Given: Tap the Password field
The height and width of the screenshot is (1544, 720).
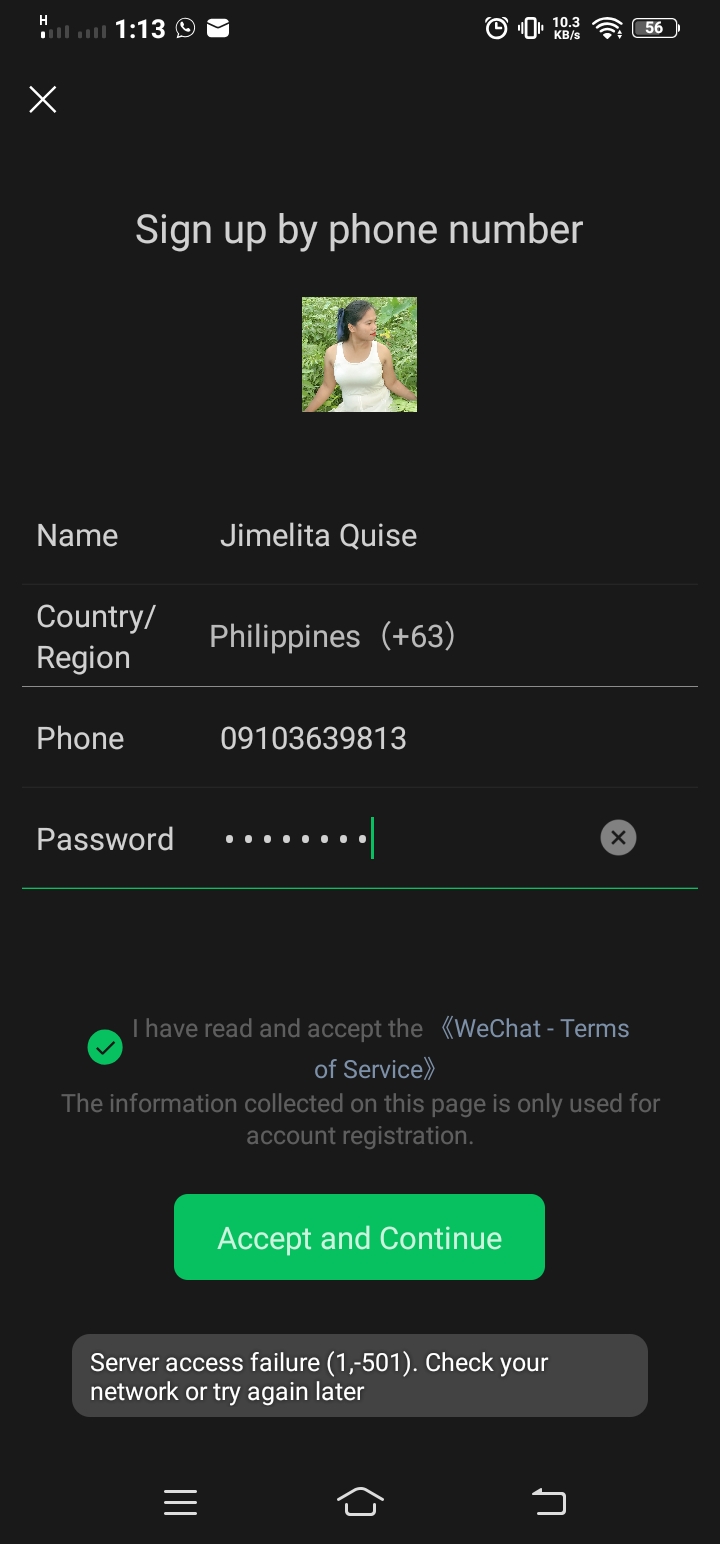Looking at the screenshot, I should [360, 838].
